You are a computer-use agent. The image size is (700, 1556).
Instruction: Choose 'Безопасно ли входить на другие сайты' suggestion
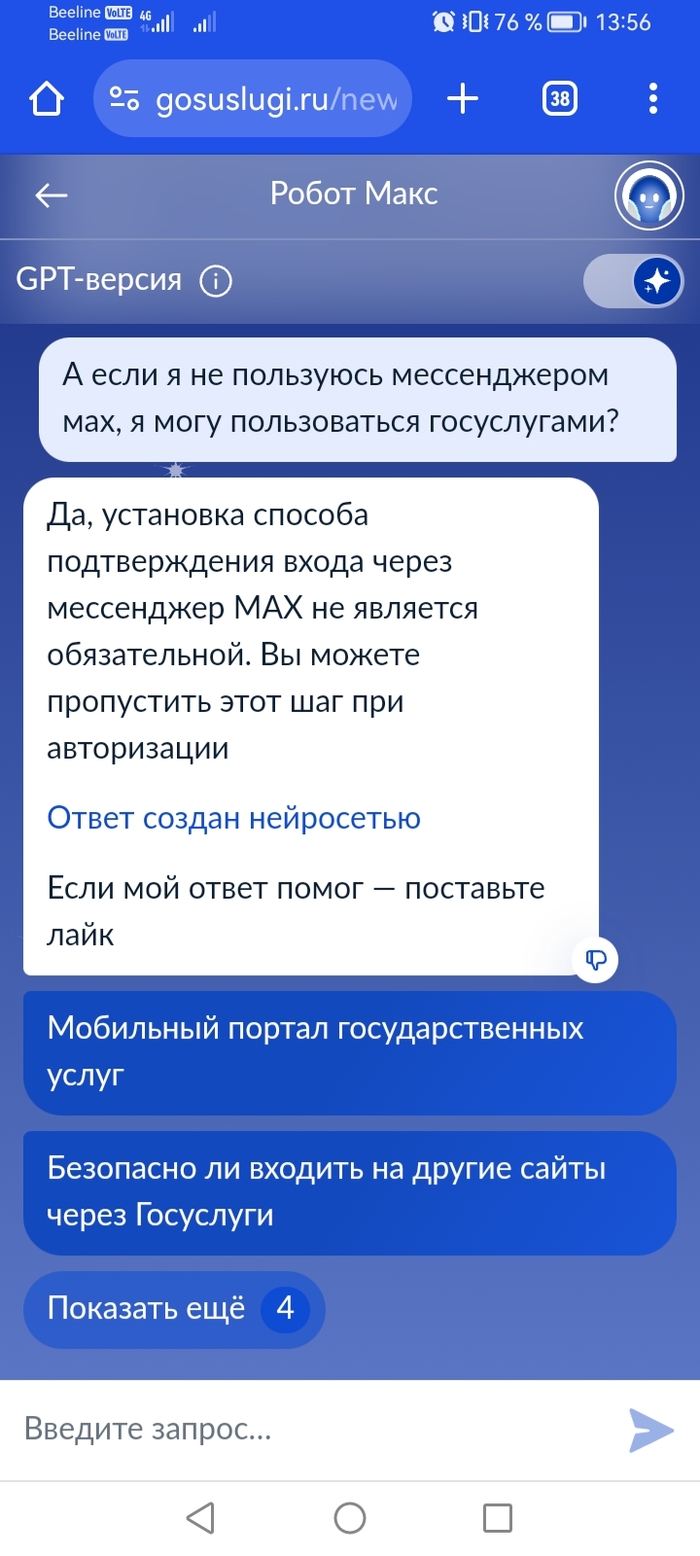click(x=349, y=1193)
